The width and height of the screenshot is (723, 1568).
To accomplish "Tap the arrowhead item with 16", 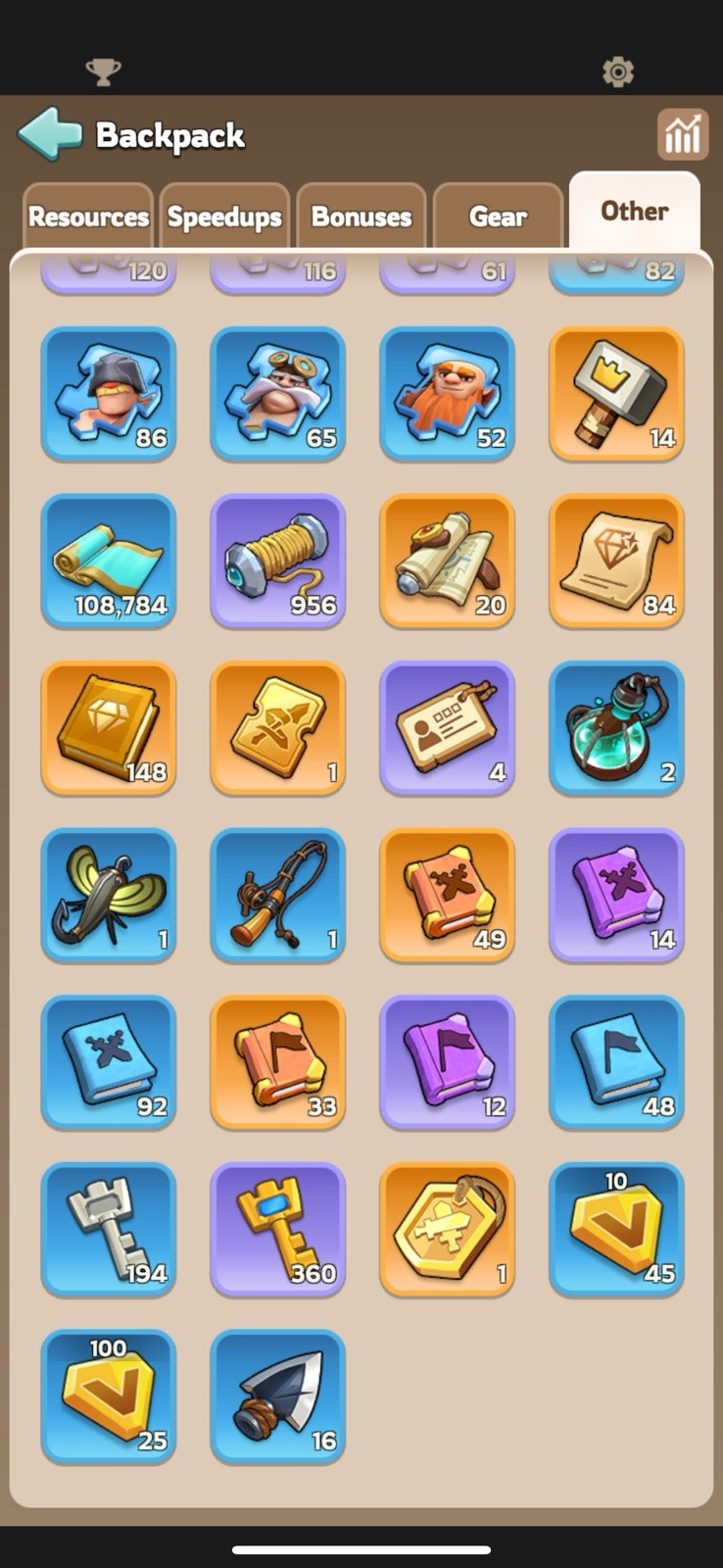I will 278,1397.
